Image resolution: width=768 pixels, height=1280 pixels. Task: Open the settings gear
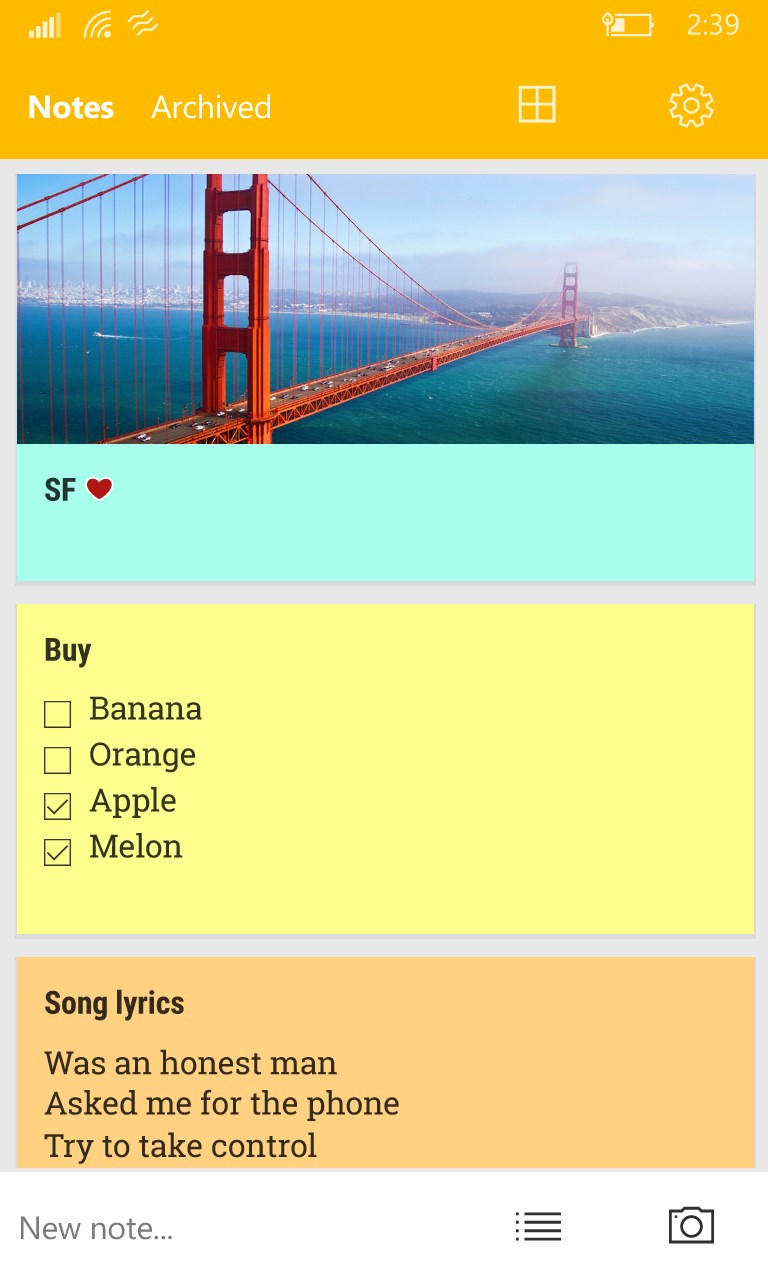click(691, 105)
